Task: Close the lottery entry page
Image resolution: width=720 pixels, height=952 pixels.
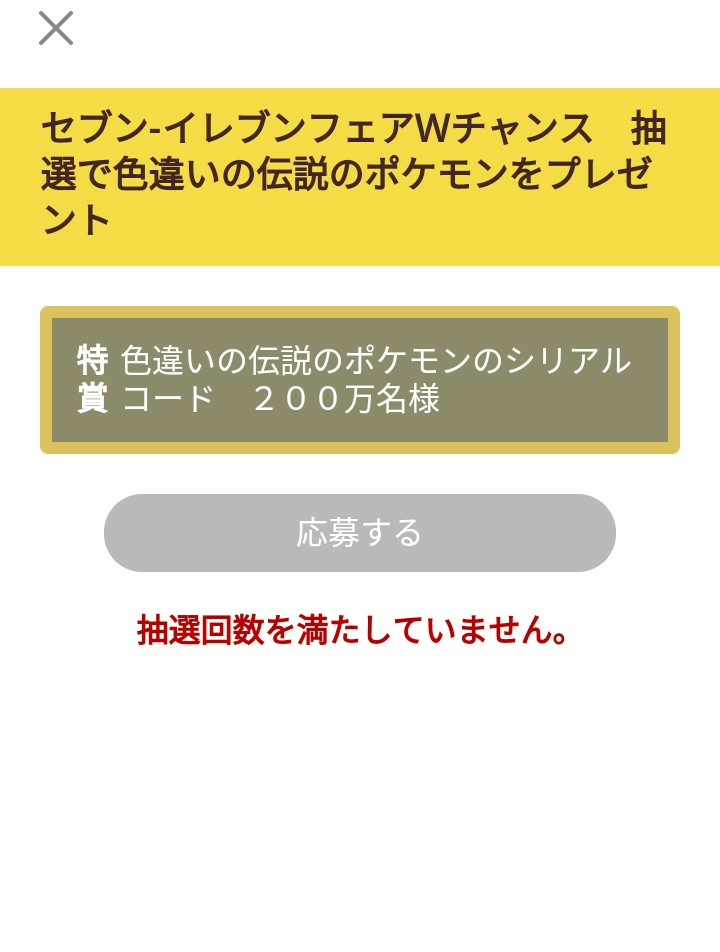Action: pos(56,28)
